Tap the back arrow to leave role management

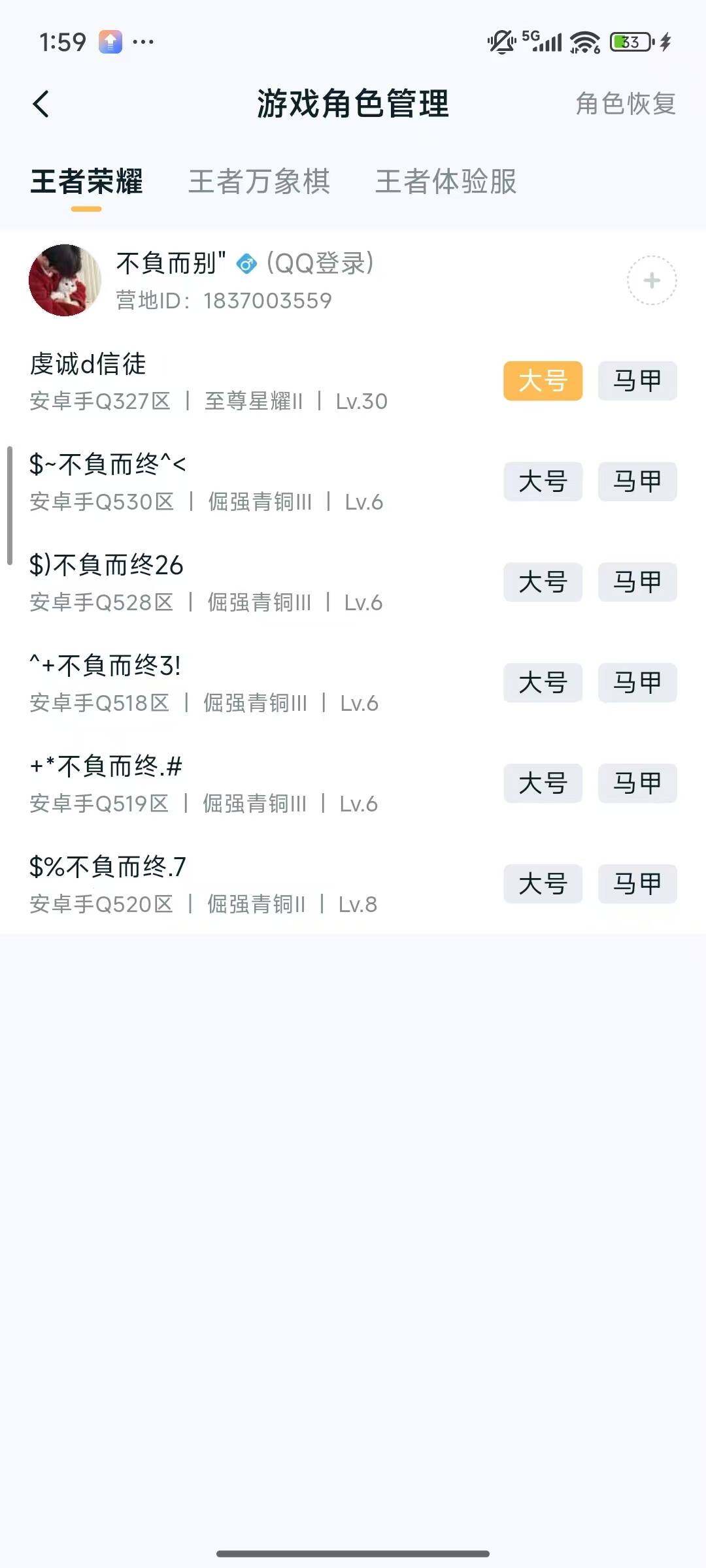(x=42, y=103)
